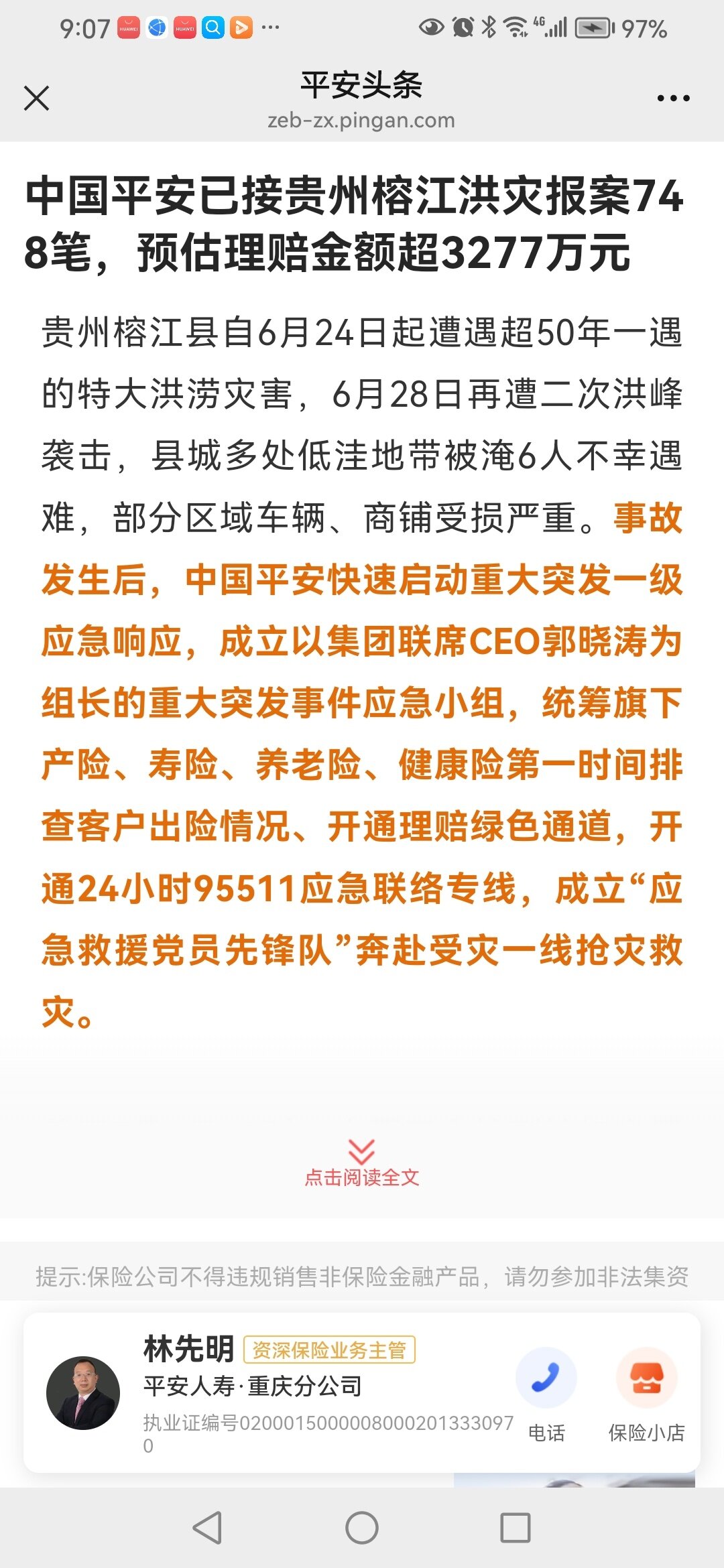The width and height of the screenshot is (724, 1568).
Task: Call agent 林先明 via 电话
Action: pos(546,1394)
